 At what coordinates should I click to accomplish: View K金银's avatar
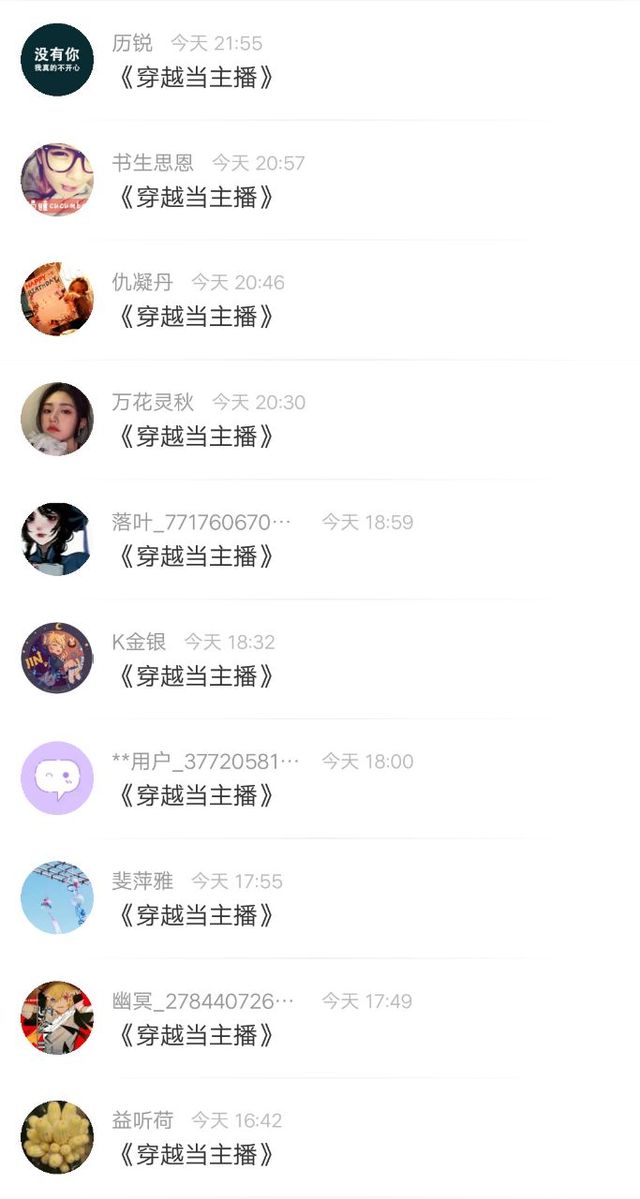click(57, 658)
